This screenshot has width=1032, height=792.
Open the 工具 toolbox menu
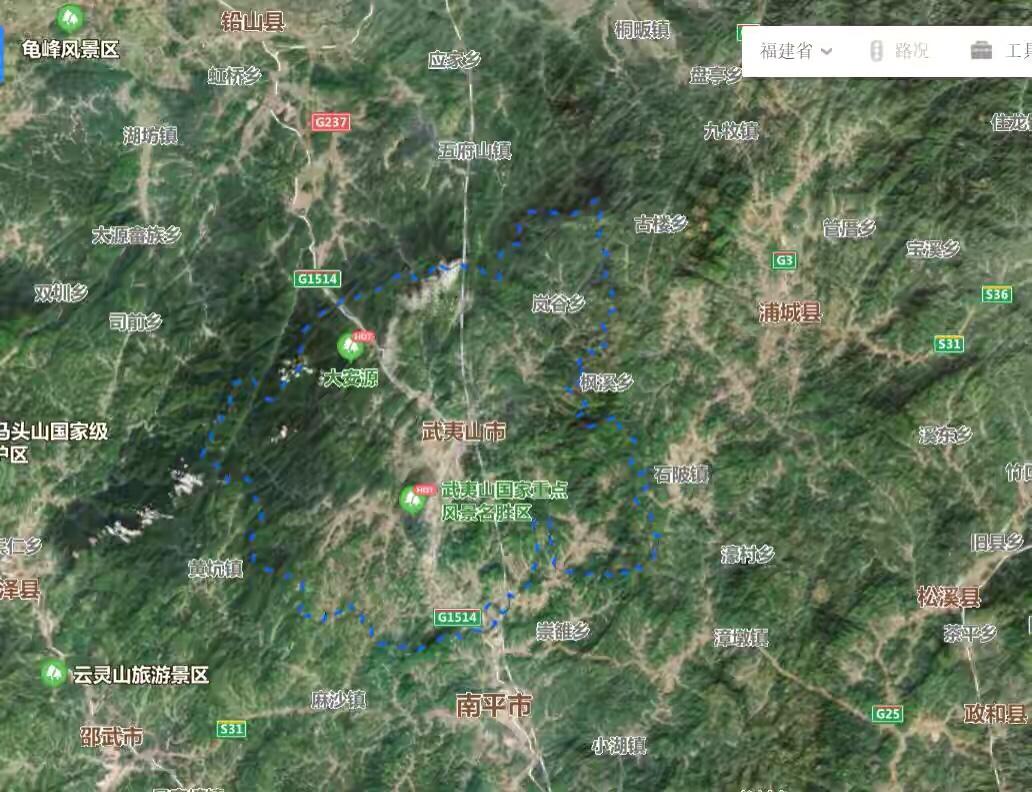(1002, 51)
